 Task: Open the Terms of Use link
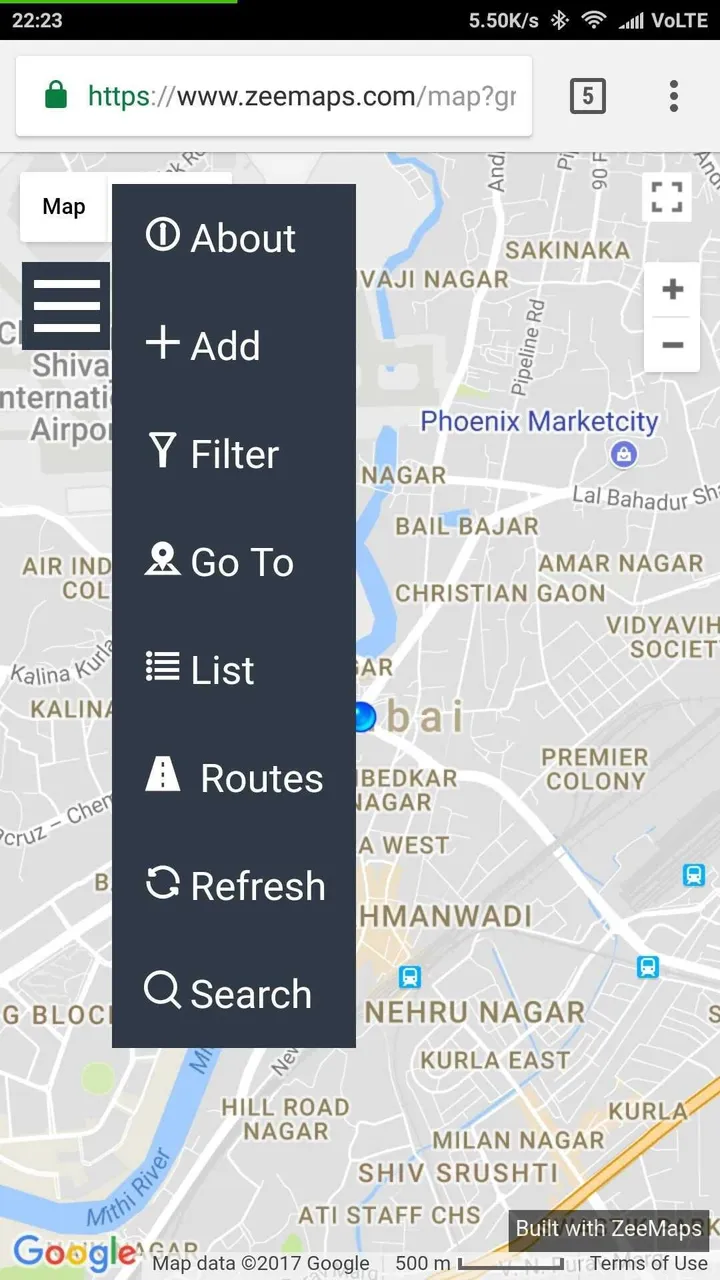tap(648, 1263)
